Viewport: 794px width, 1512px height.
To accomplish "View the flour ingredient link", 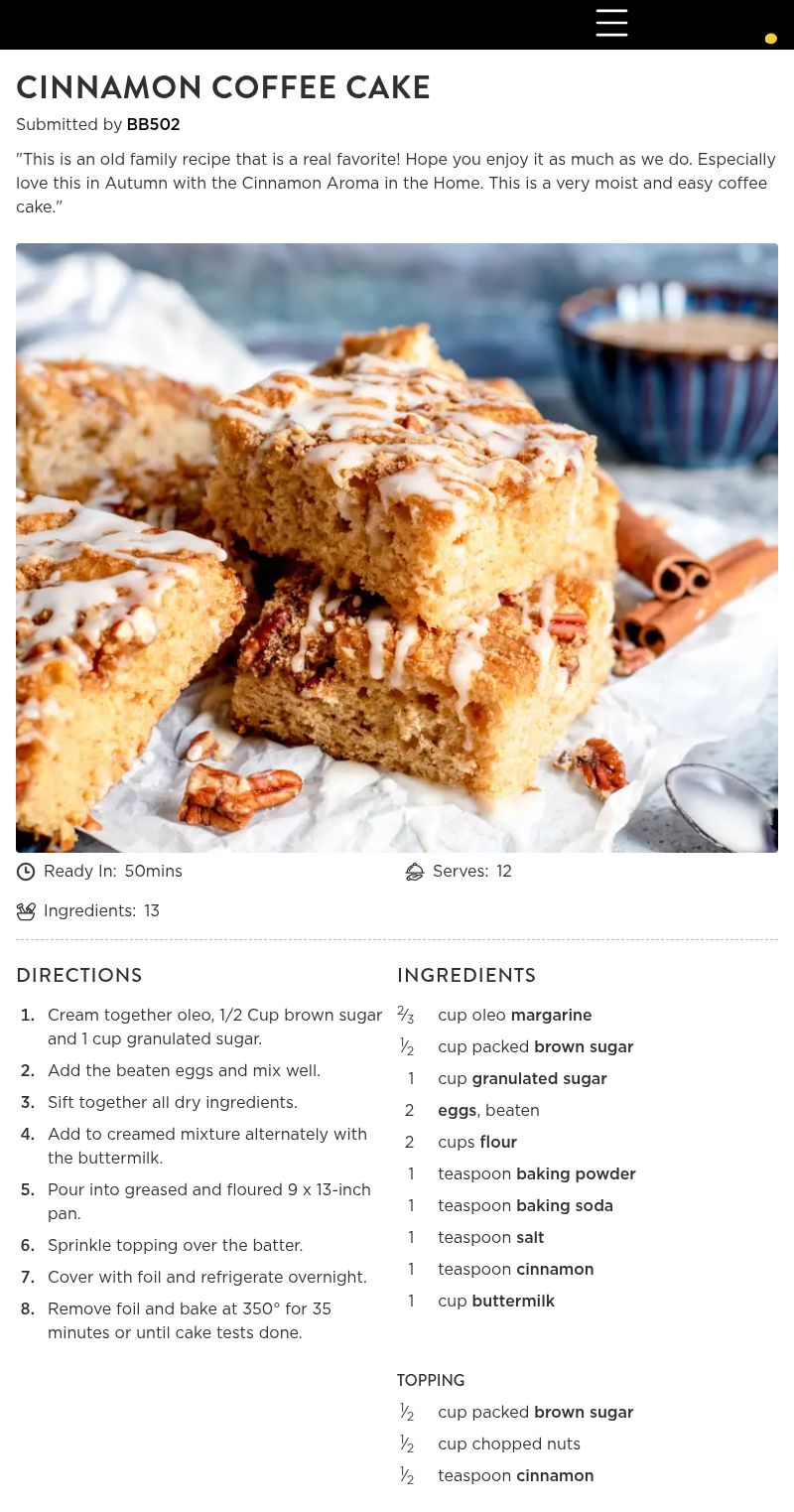I will [498, 1142].
